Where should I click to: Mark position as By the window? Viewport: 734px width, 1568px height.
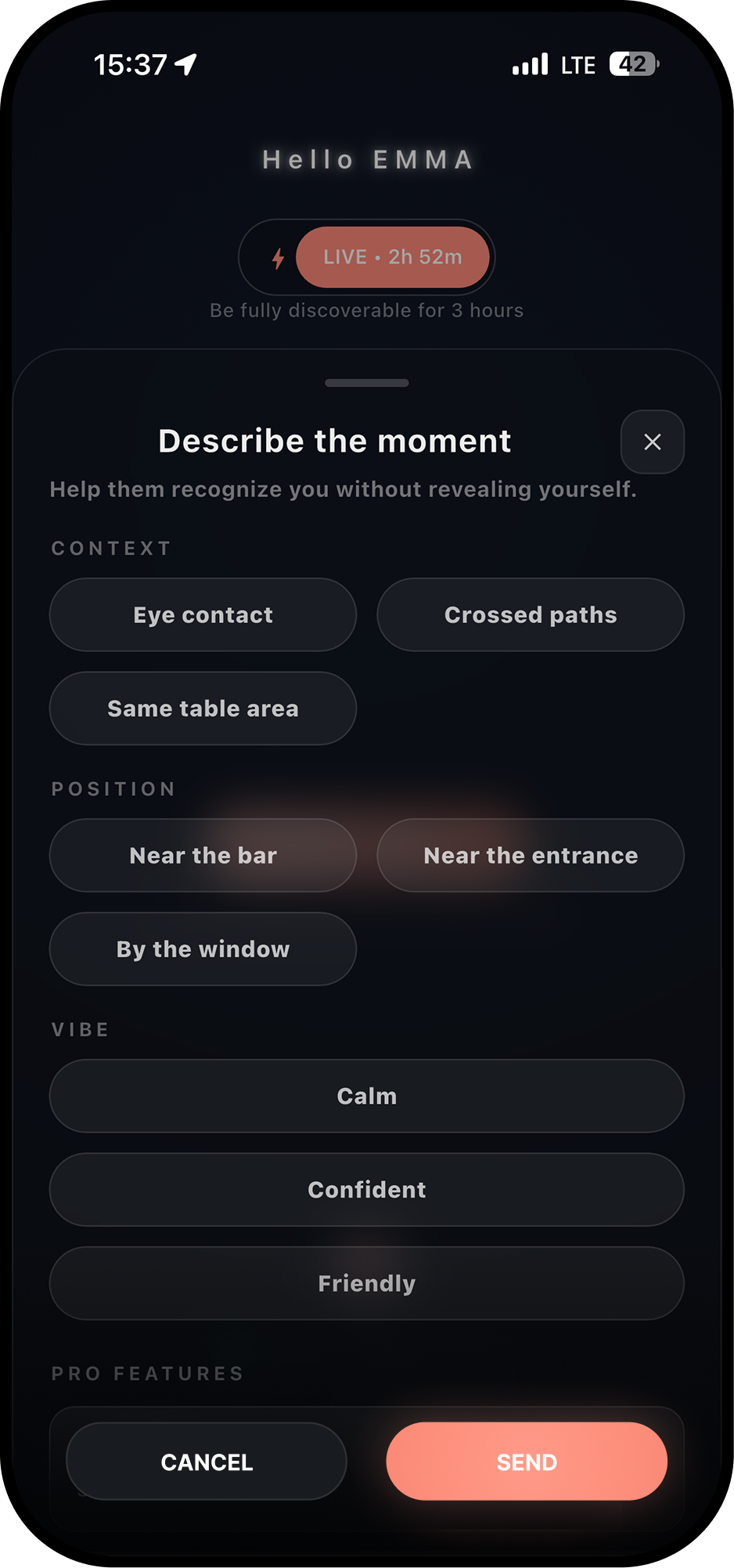pyautogui.click(x=203, y=950)
